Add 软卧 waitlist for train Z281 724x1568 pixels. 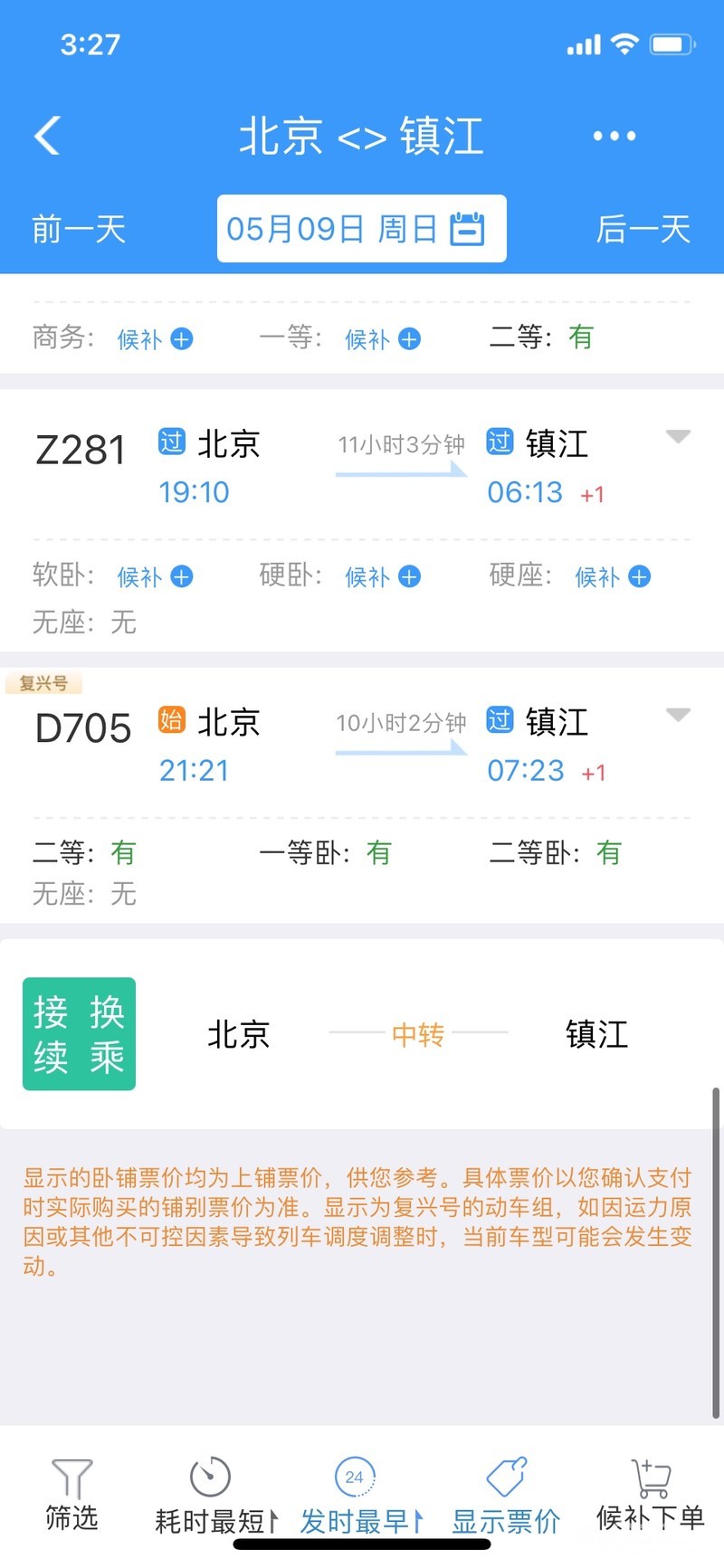[x=182, y=576]
